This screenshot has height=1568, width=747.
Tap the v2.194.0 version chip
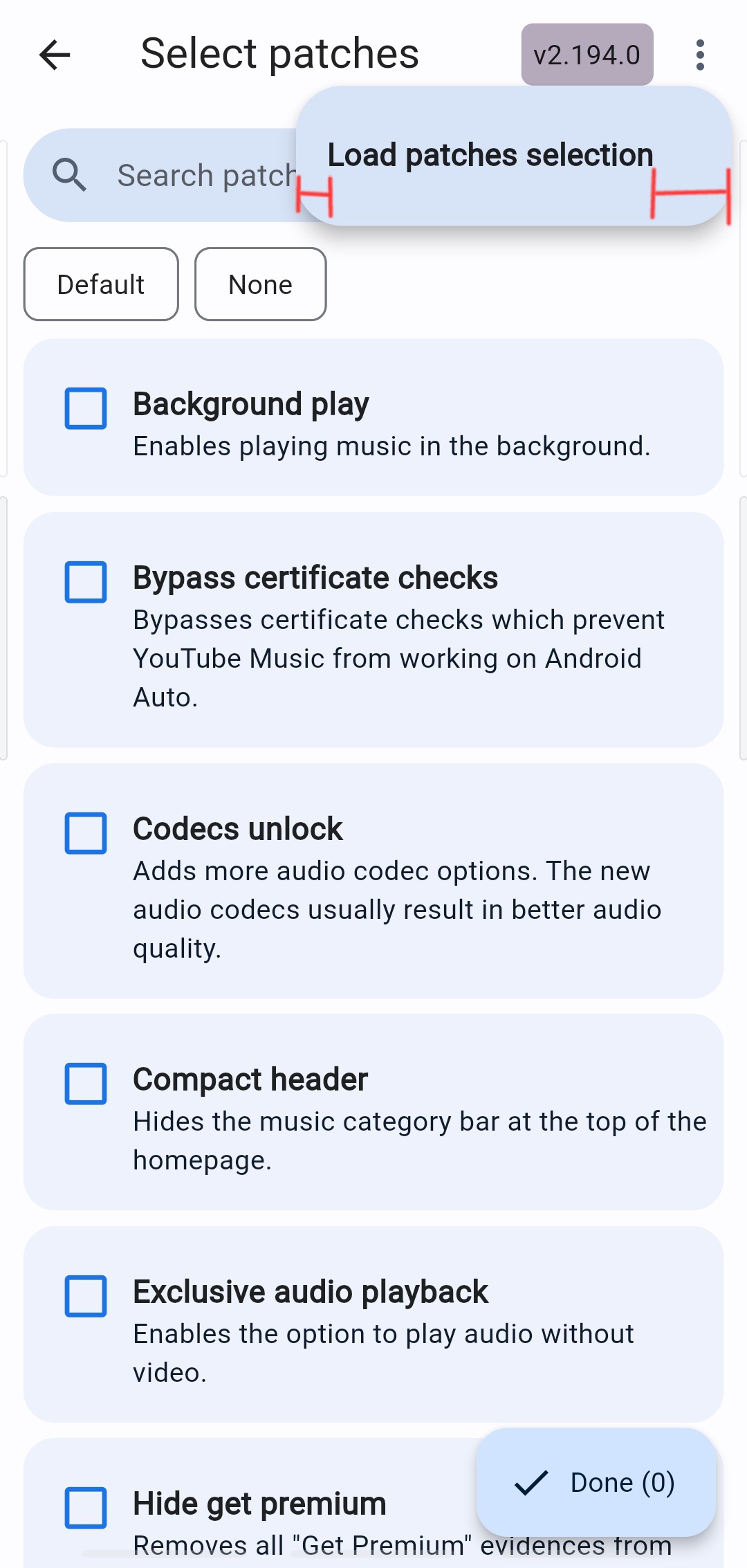587,55
